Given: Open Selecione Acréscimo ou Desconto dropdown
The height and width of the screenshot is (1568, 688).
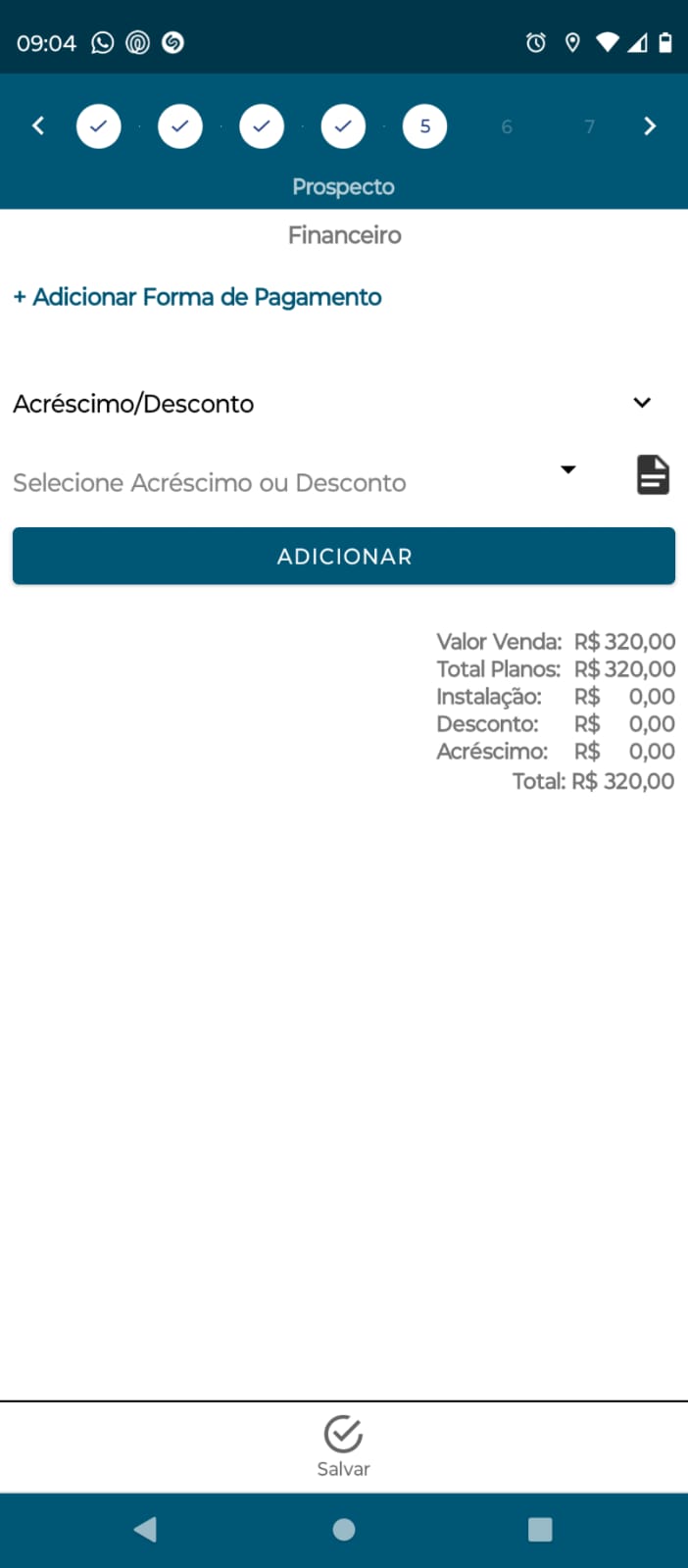Looking at the screenshot, I should pyautogui.click(x=294, y=482).
